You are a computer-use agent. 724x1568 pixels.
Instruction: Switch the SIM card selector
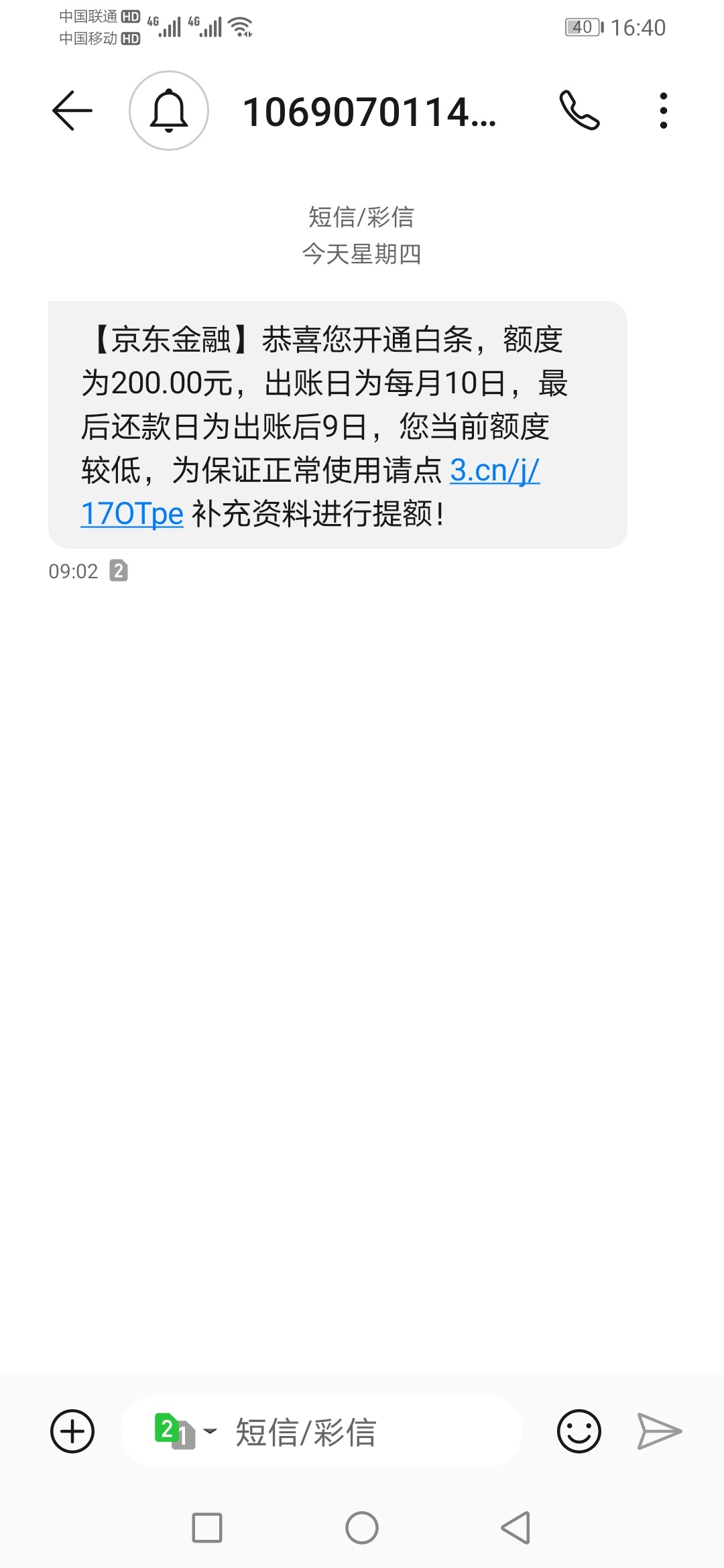pos(185,1431)
